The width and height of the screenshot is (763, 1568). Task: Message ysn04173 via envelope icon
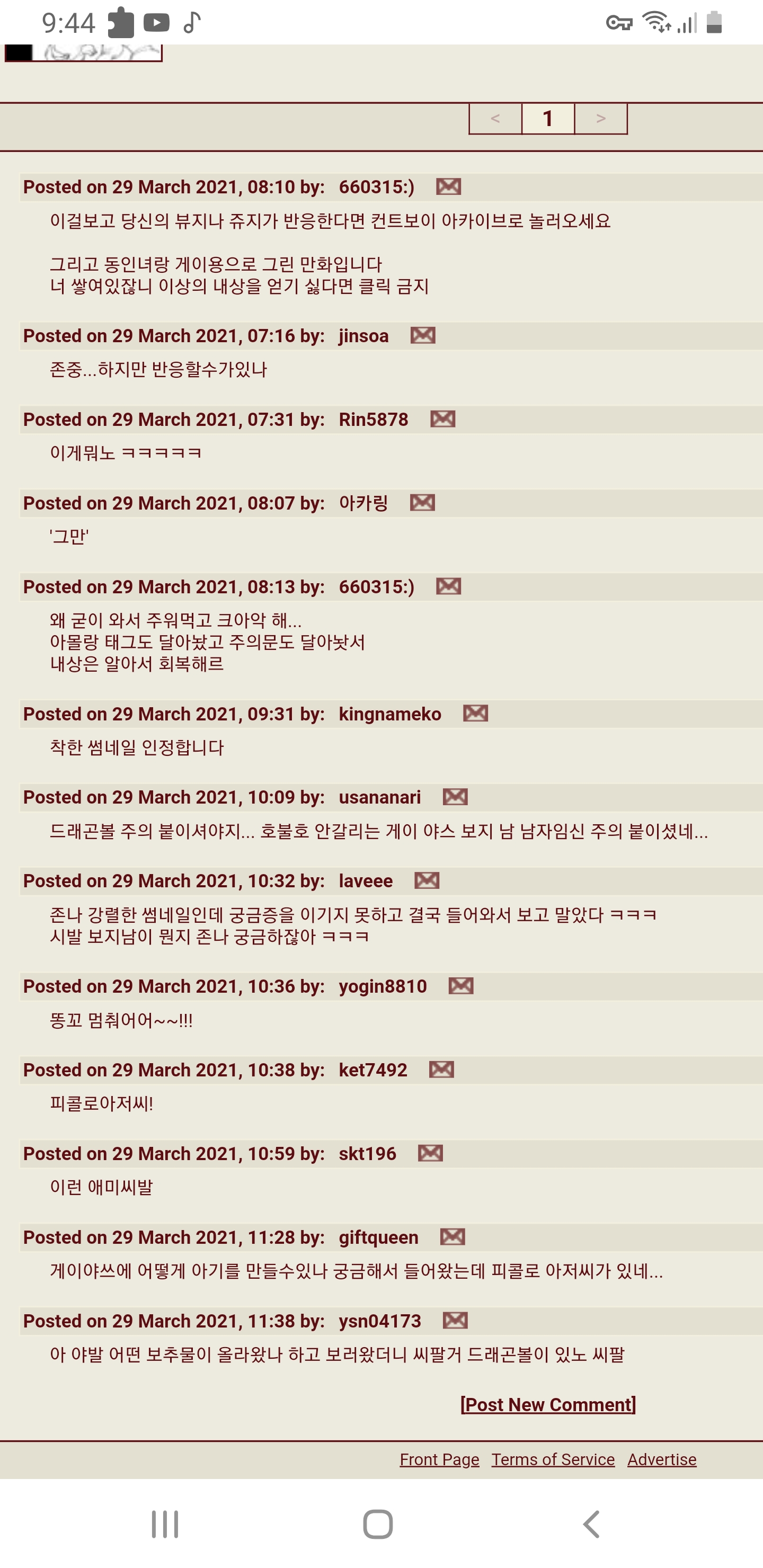[456, 1320]
